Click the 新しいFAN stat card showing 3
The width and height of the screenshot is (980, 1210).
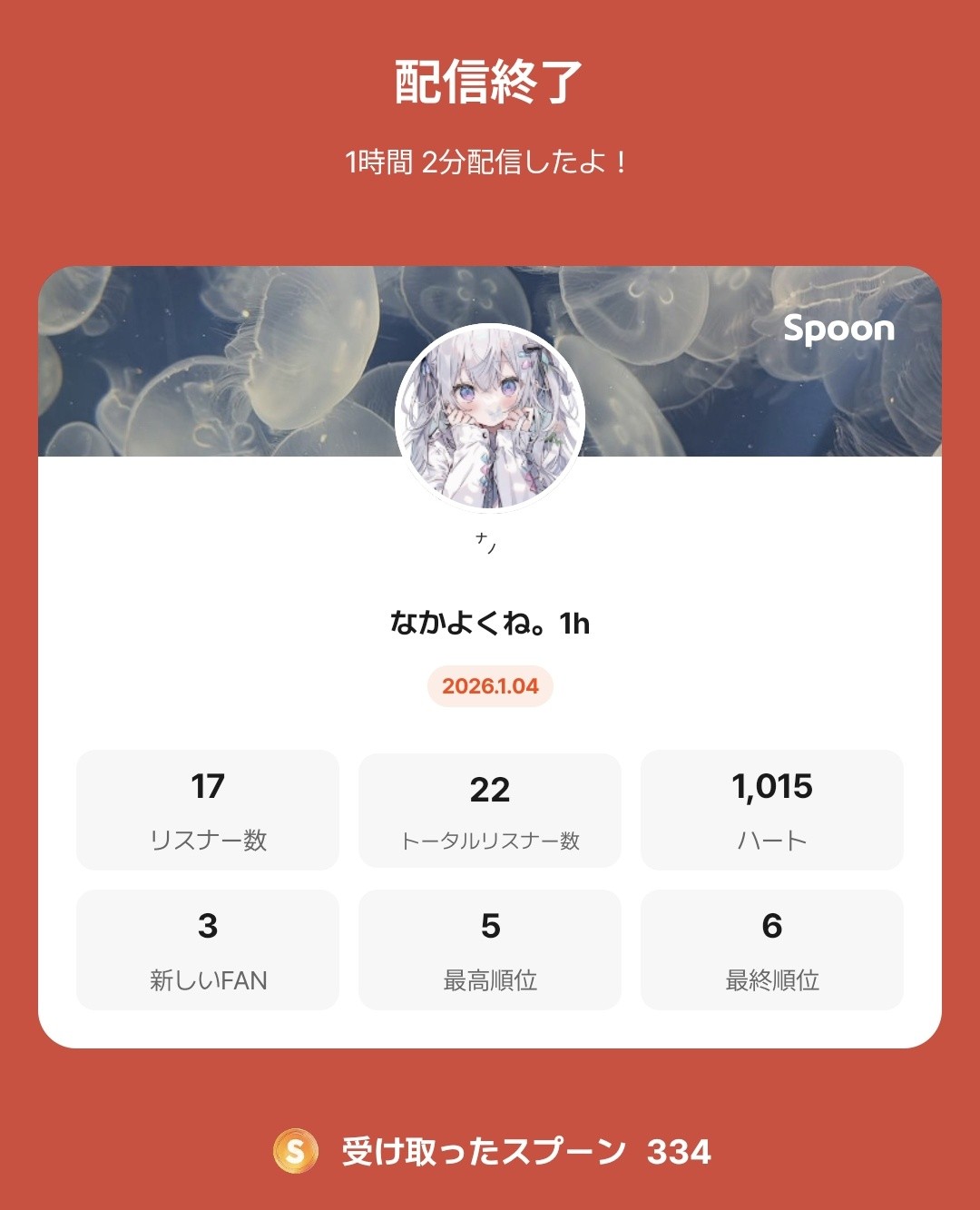208,950
